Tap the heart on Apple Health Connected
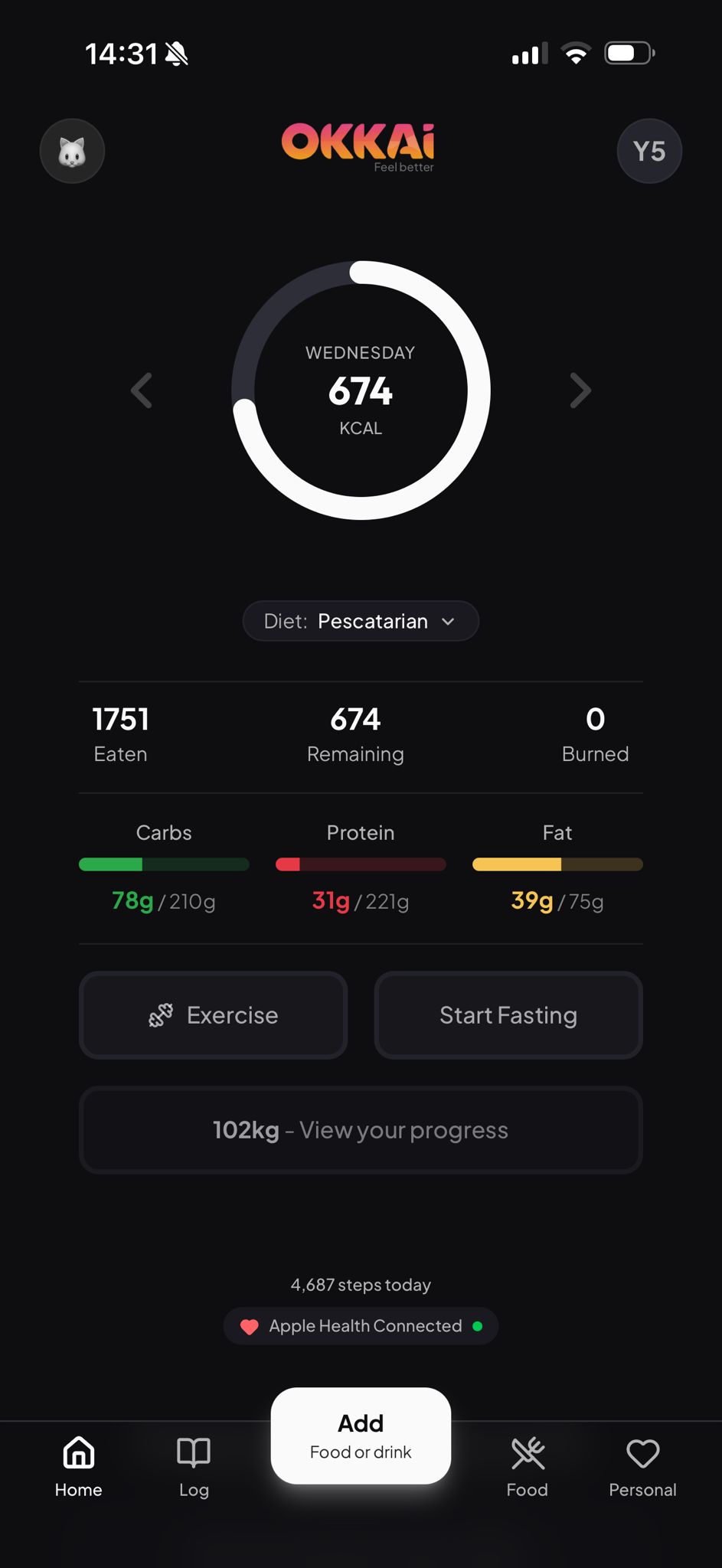Image resolution: width=722 pixels, height=1568 pixels. pos(250,1326)
